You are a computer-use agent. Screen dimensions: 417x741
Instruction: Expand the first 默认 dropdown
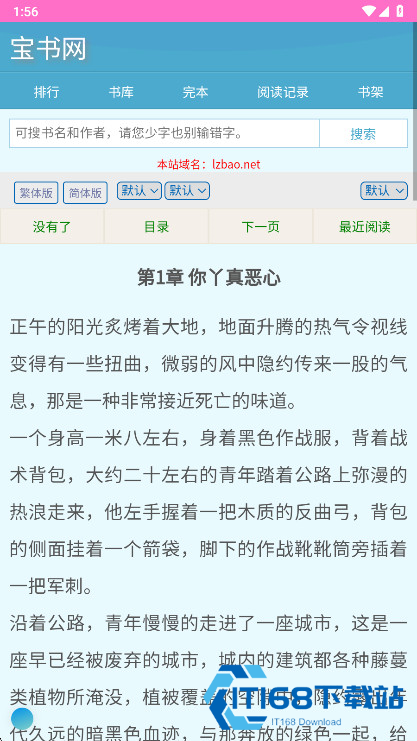click(x=139, y=190)
